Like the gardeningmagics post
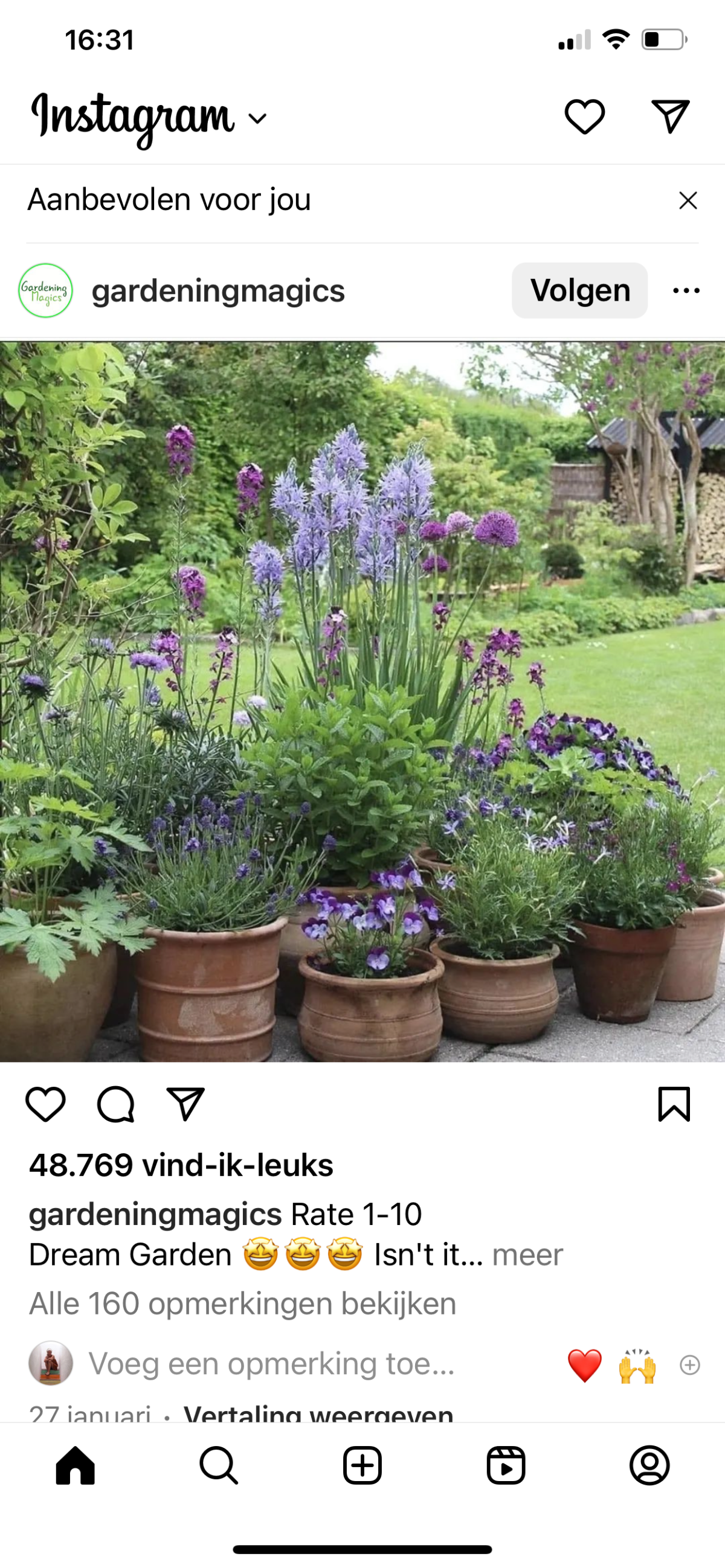Screen dimensions: 725x1568 coord(46,1104)
